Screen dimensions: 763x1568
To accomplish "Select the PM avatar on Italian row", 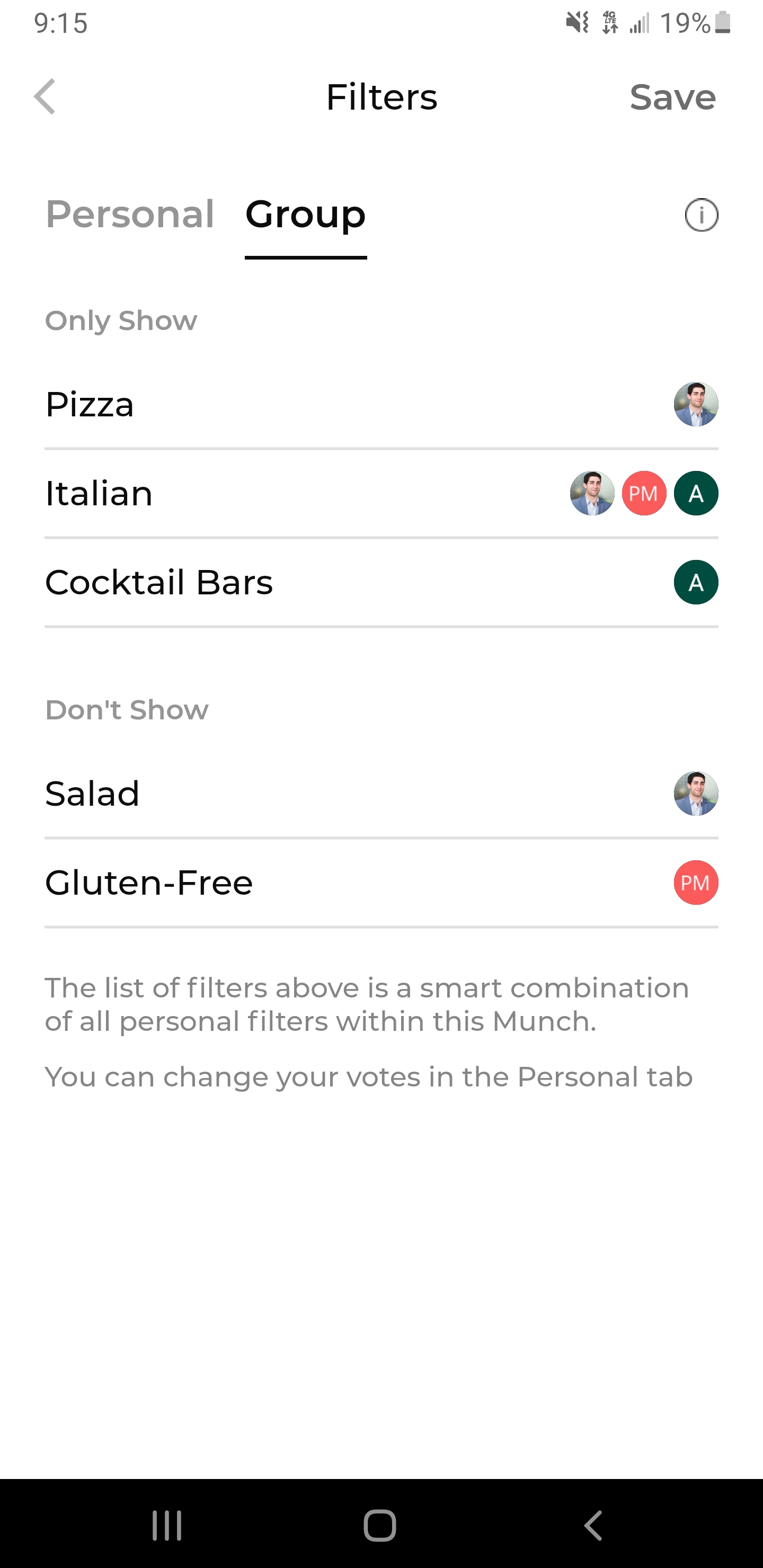I will point(644,494).
